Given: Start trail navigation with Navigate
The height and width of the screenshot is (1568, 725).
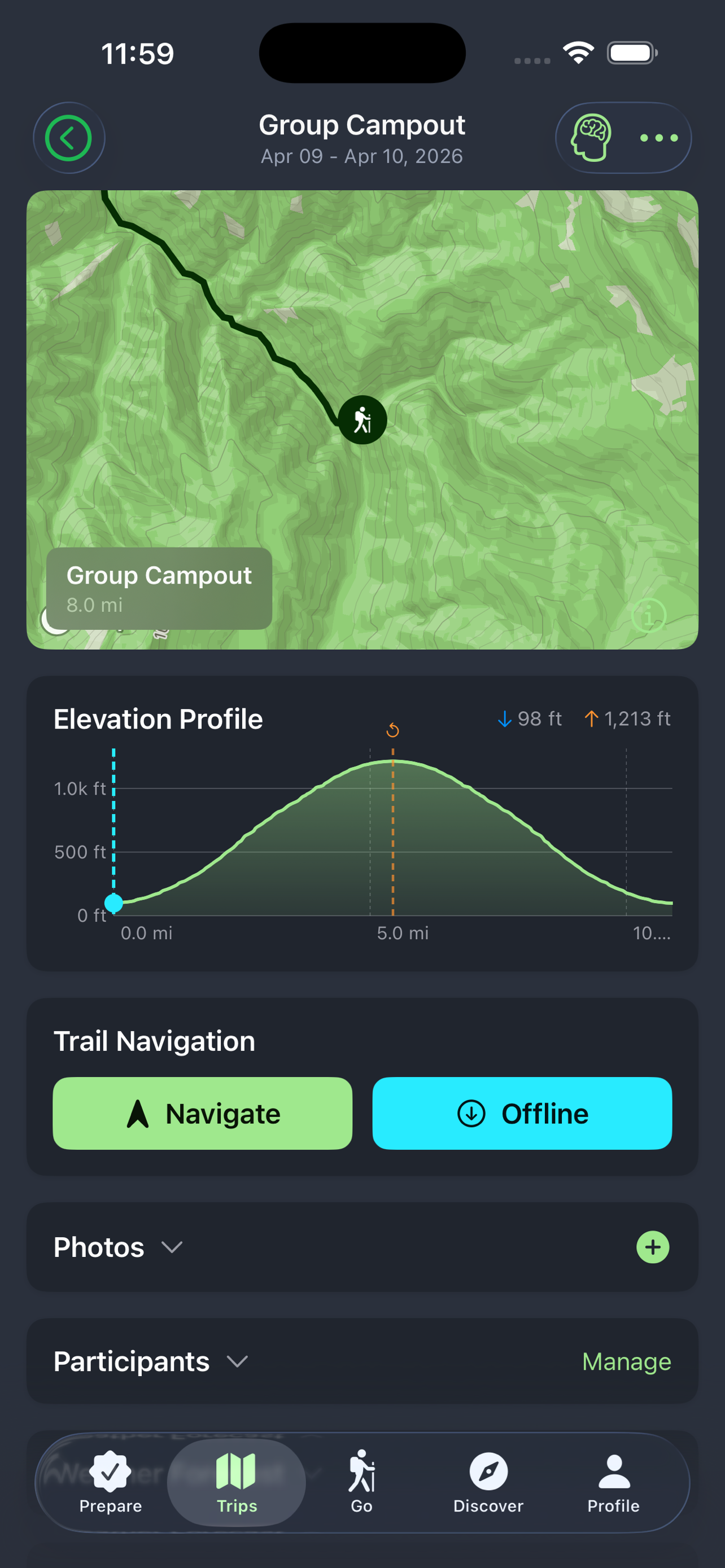Looking at the screenshot, I should (202, 1113).
